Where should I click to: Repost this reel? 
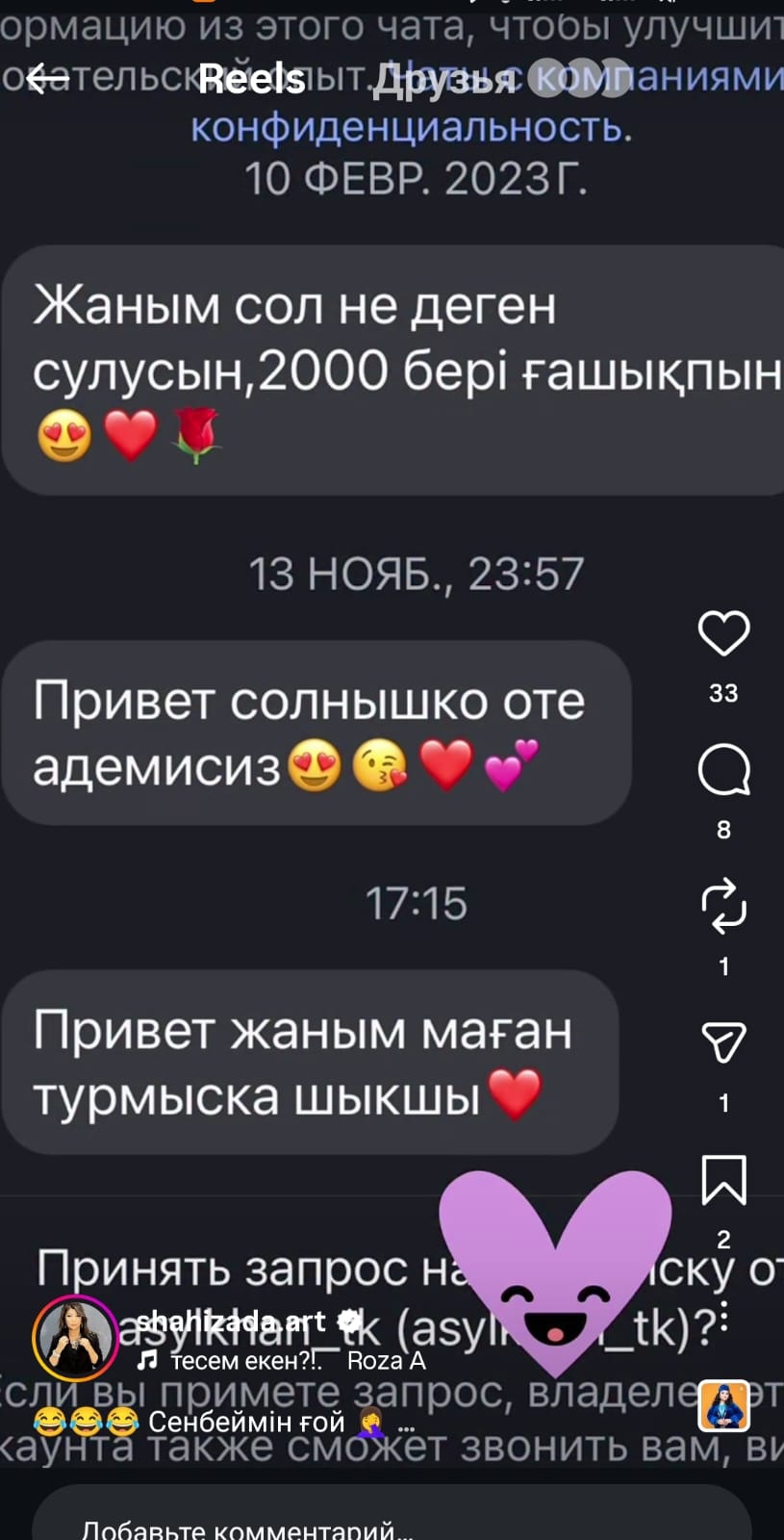tap(723, 907)
